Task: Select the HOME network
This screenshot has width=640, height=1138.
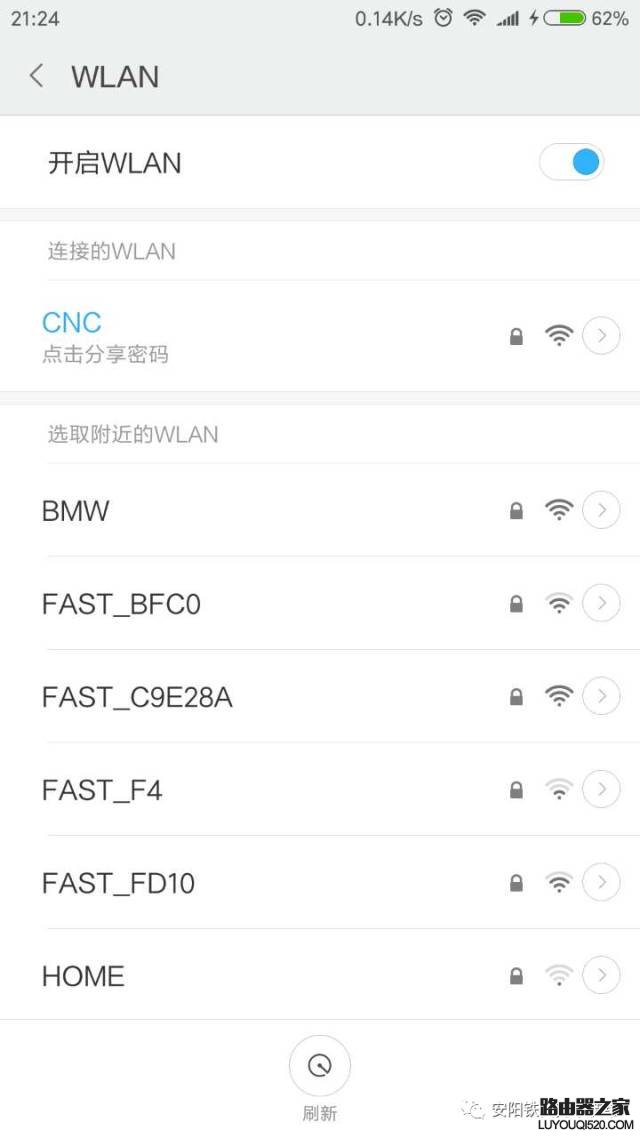Action: pos(200,976)
